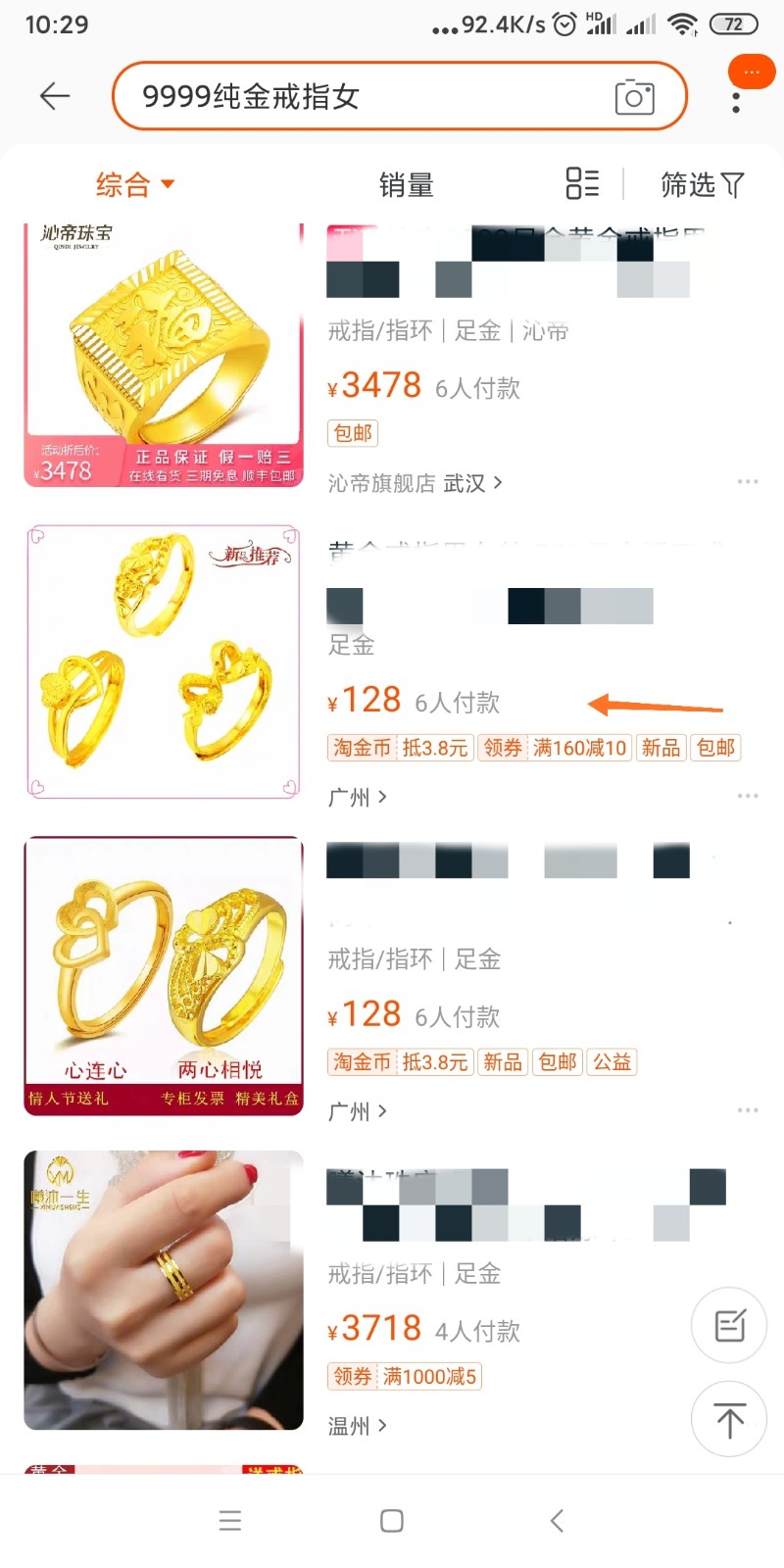Screen dimensions: 784x1568
Task: Open the ¥3718 ring-on-hand product
Action: pos(164,1290)
